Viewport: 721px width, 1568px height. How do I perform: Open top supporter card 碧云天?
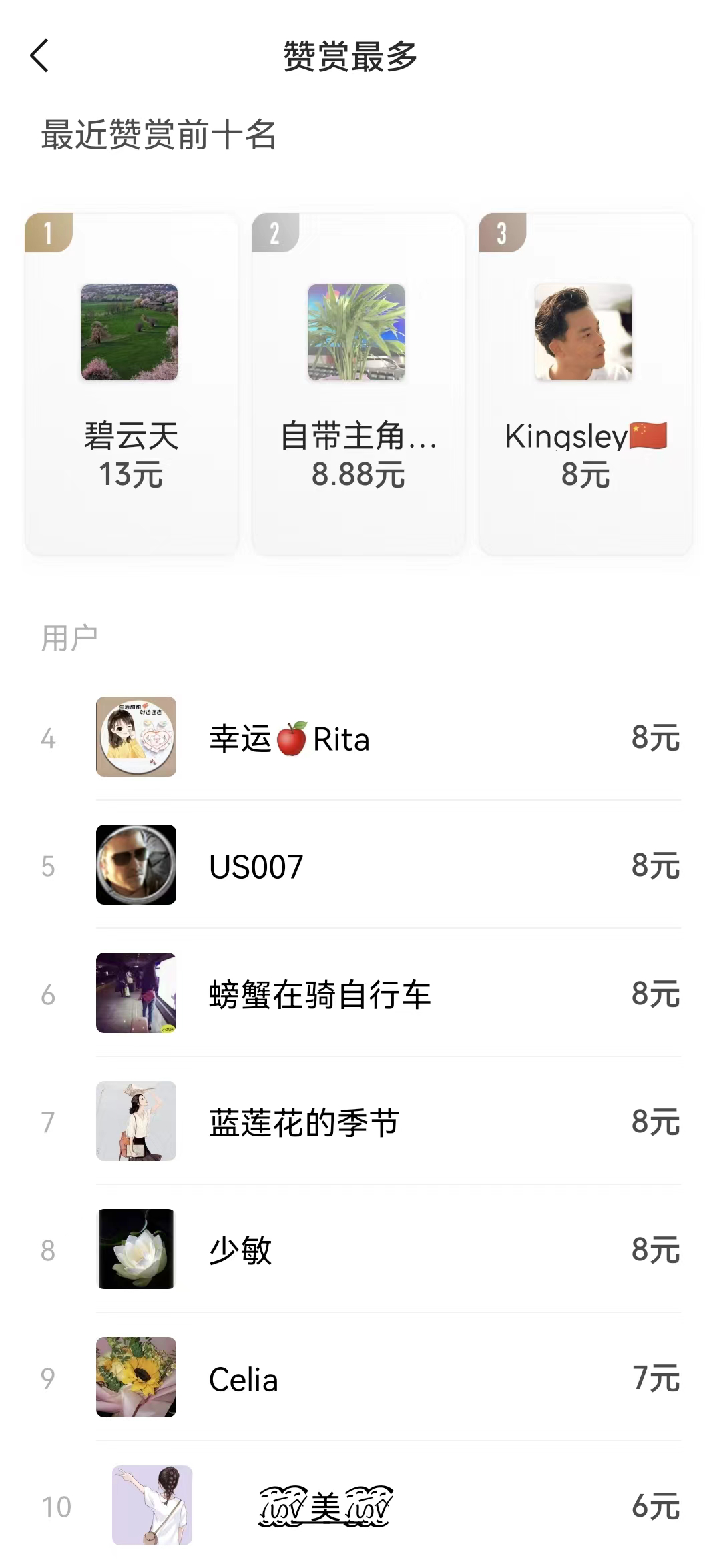click(x=132, y=384)
